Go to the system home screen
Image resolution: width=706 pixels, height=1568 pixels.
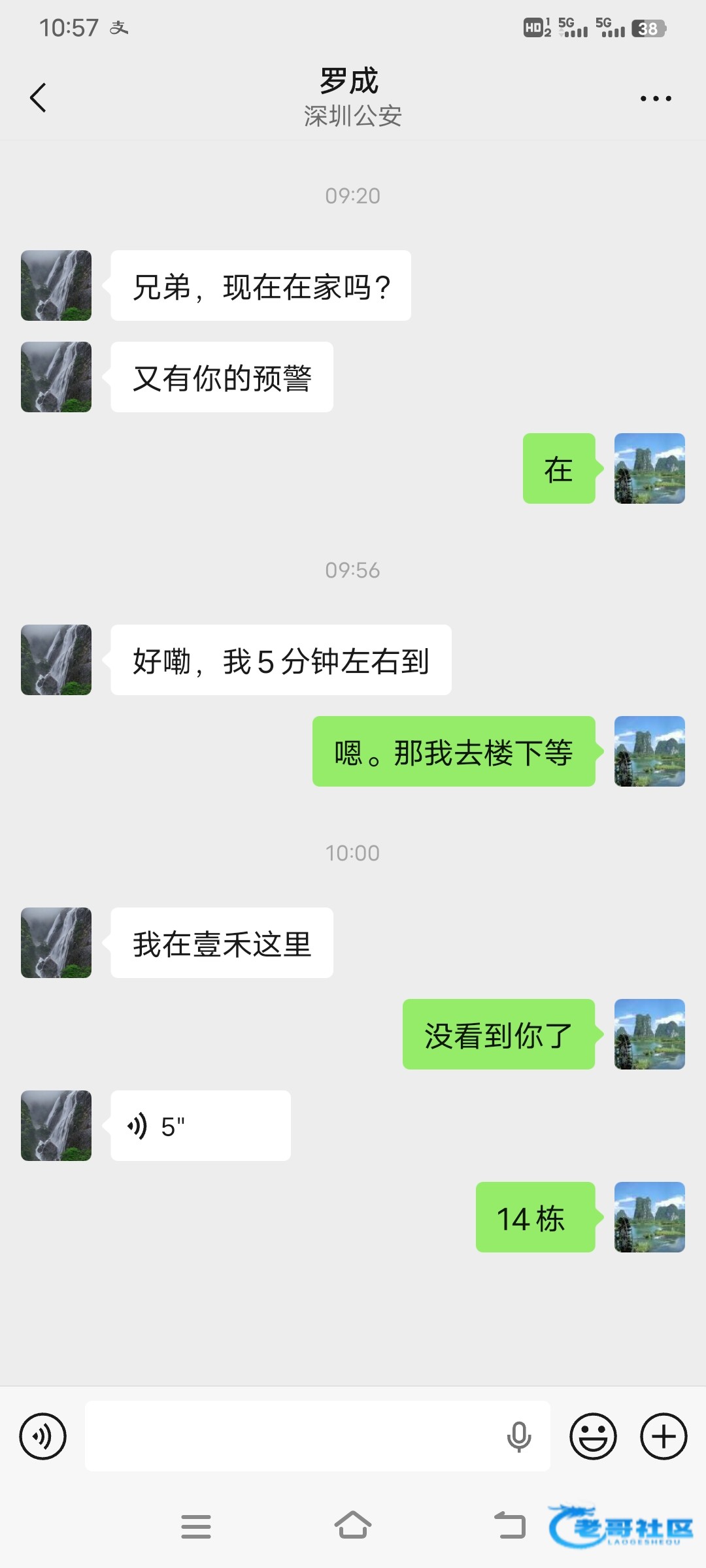(x=353, y=1526)
